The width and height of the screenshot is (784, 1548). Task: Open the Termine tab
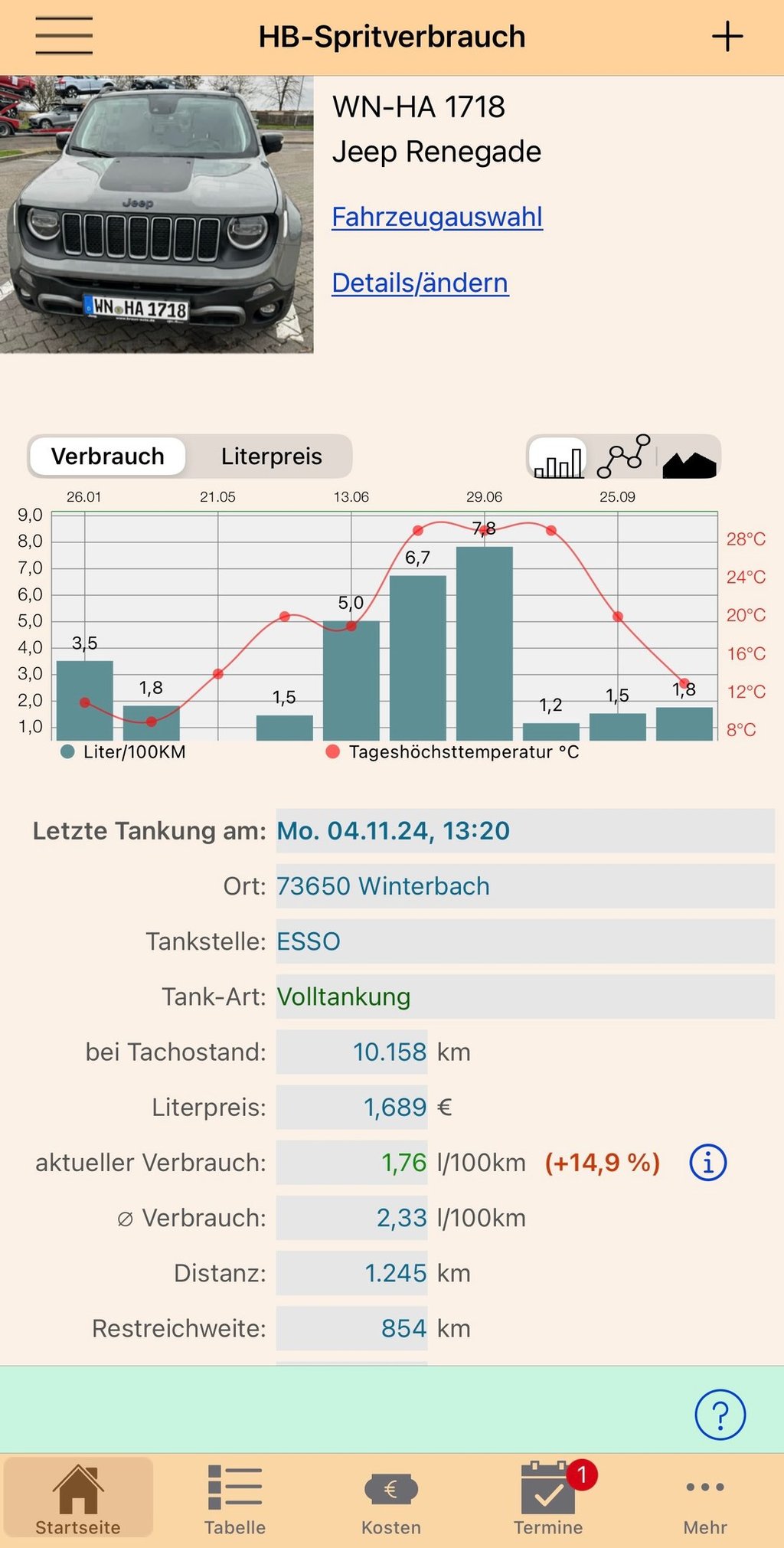[548, 1499]
